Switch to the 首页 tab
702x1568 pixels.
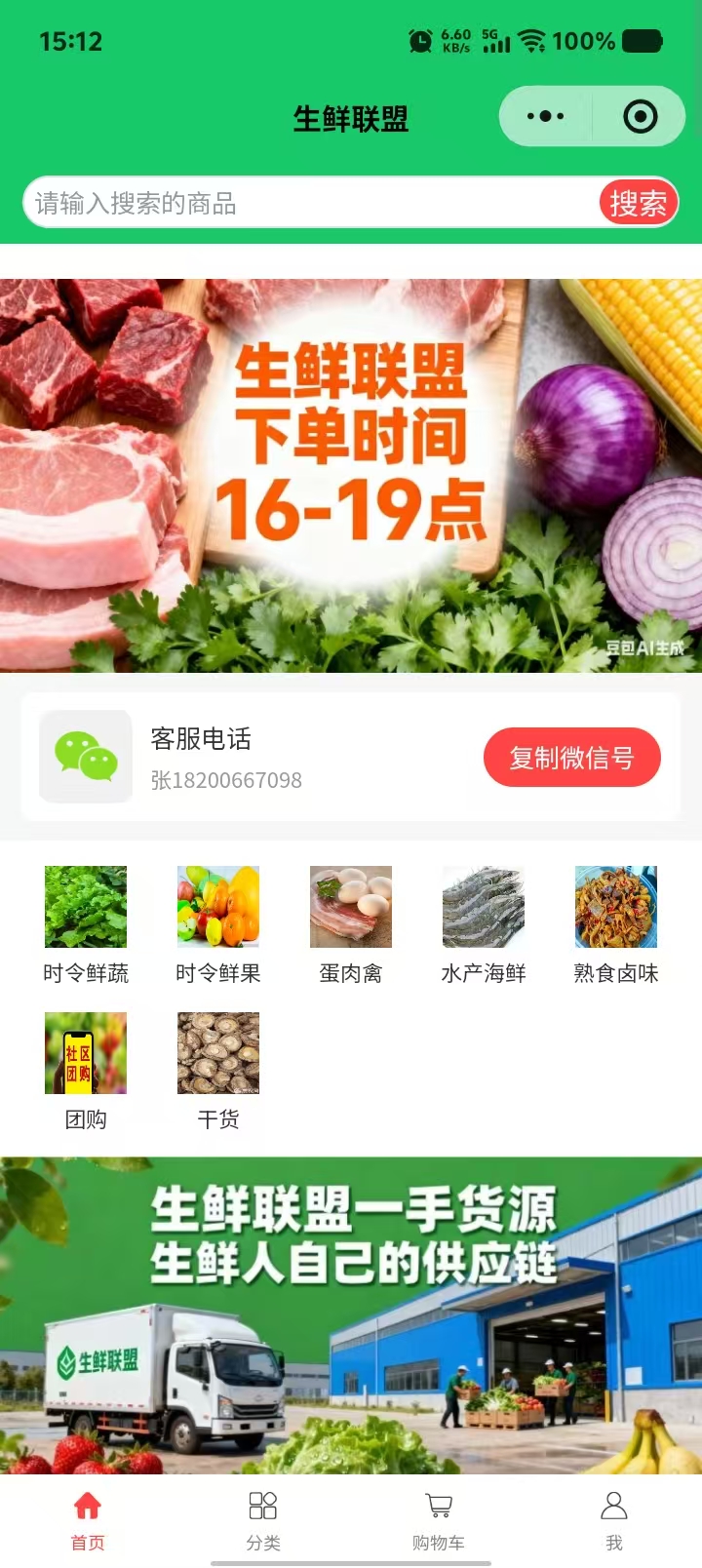[x=88, y=1519]
